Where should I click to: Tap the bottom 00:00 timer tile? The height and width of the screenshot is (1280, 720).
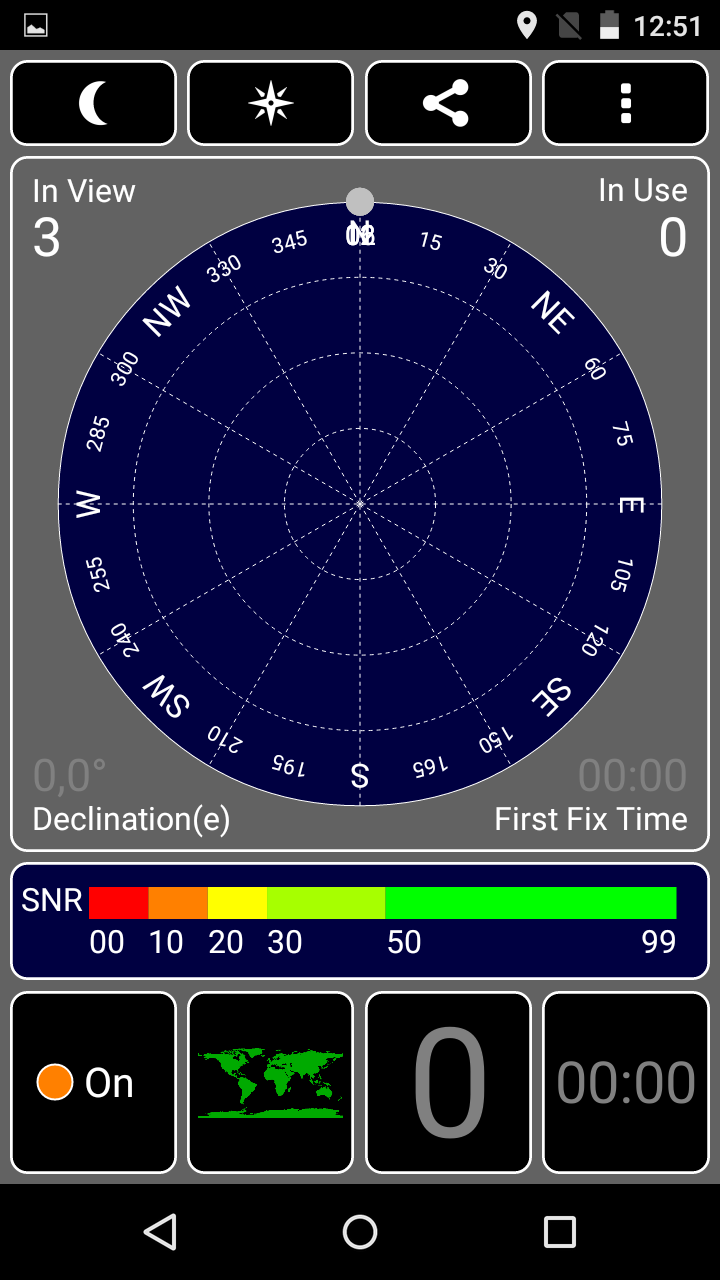click(626, 1082)
